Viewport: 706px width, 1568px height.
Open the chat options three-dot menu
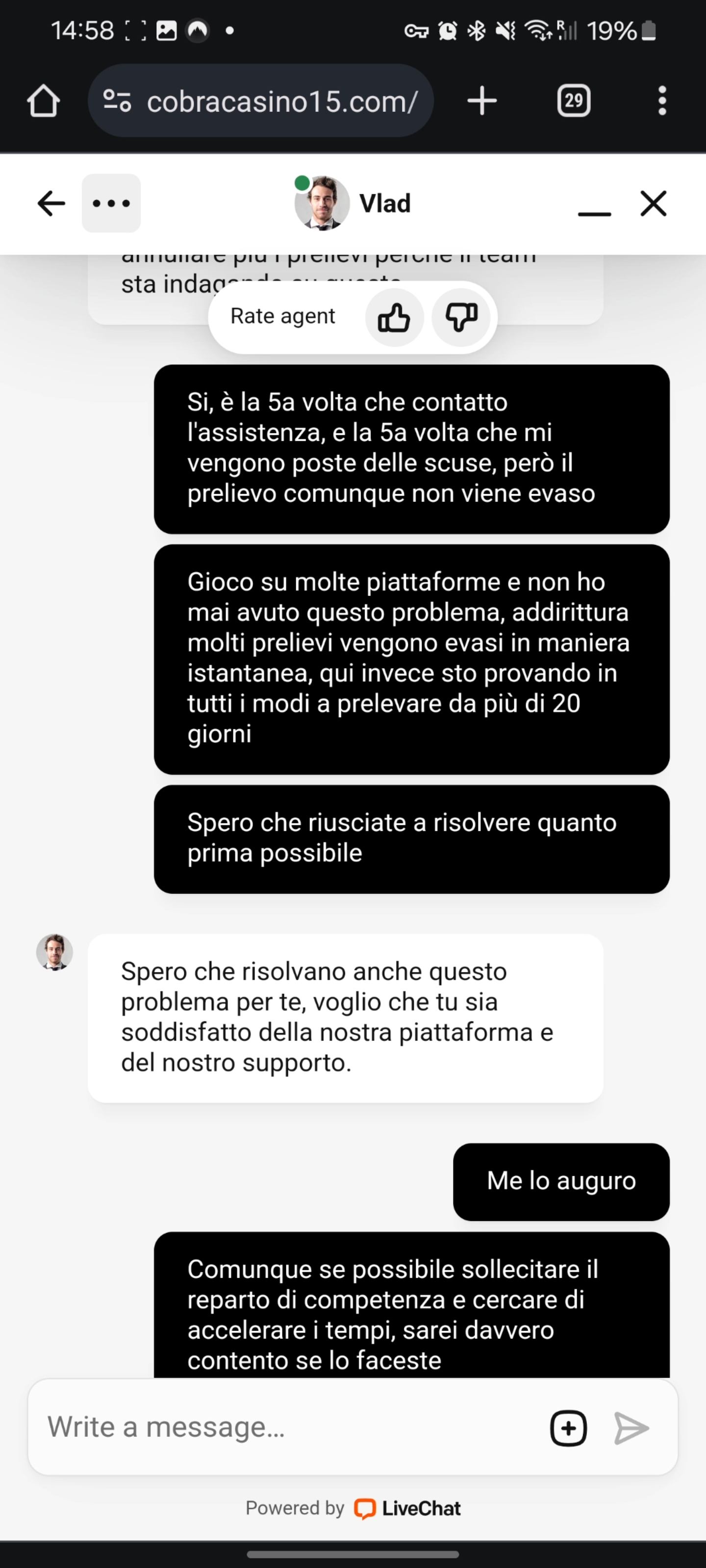[x=111, y=203]
